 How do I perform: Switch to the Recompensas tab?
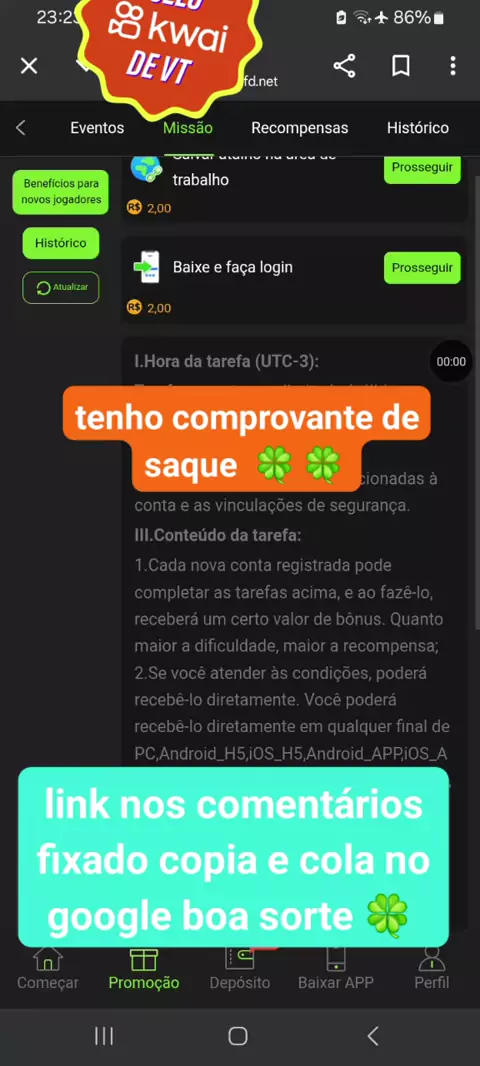pyautogui.click(x=300, y=128)
